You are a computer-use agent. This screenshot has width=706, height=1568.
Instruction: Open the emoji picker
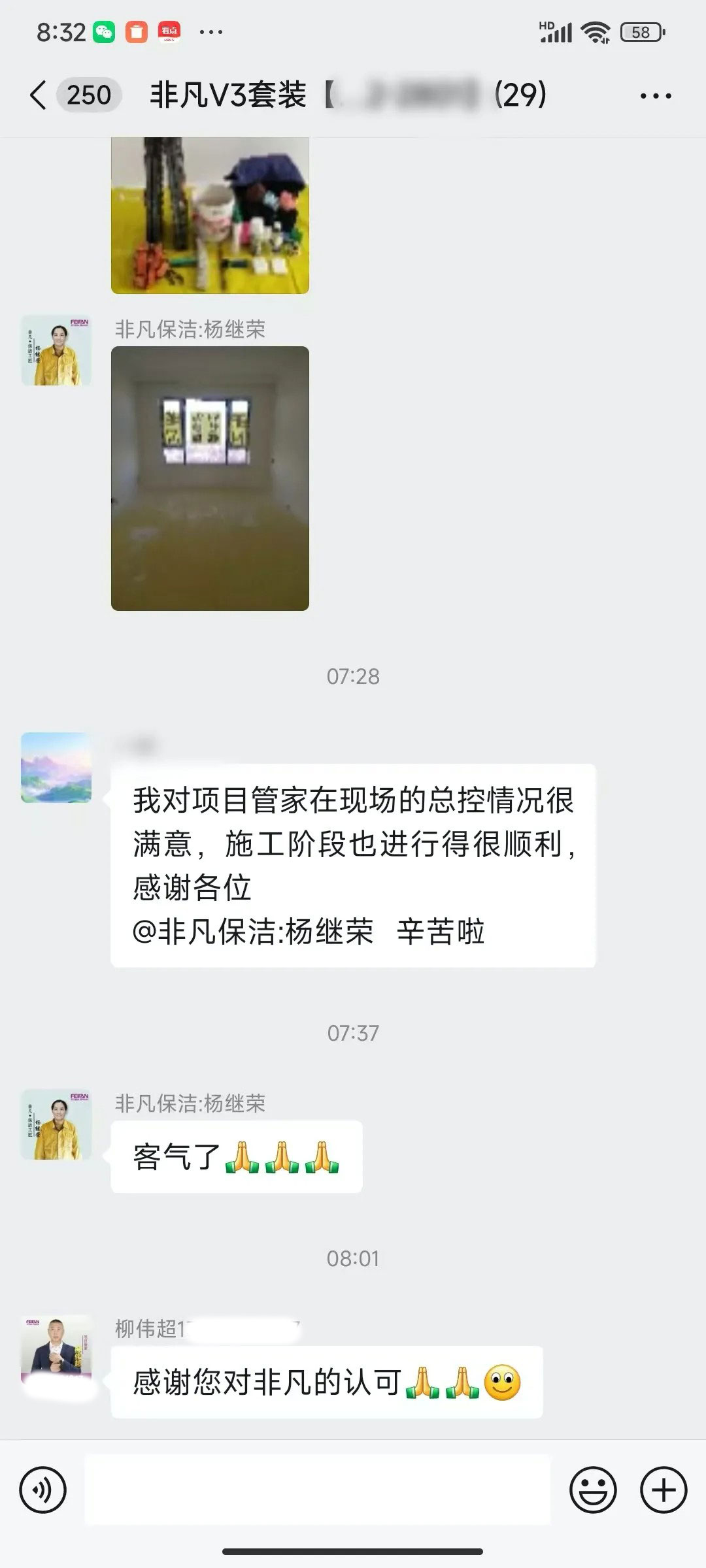point(593,1490)
